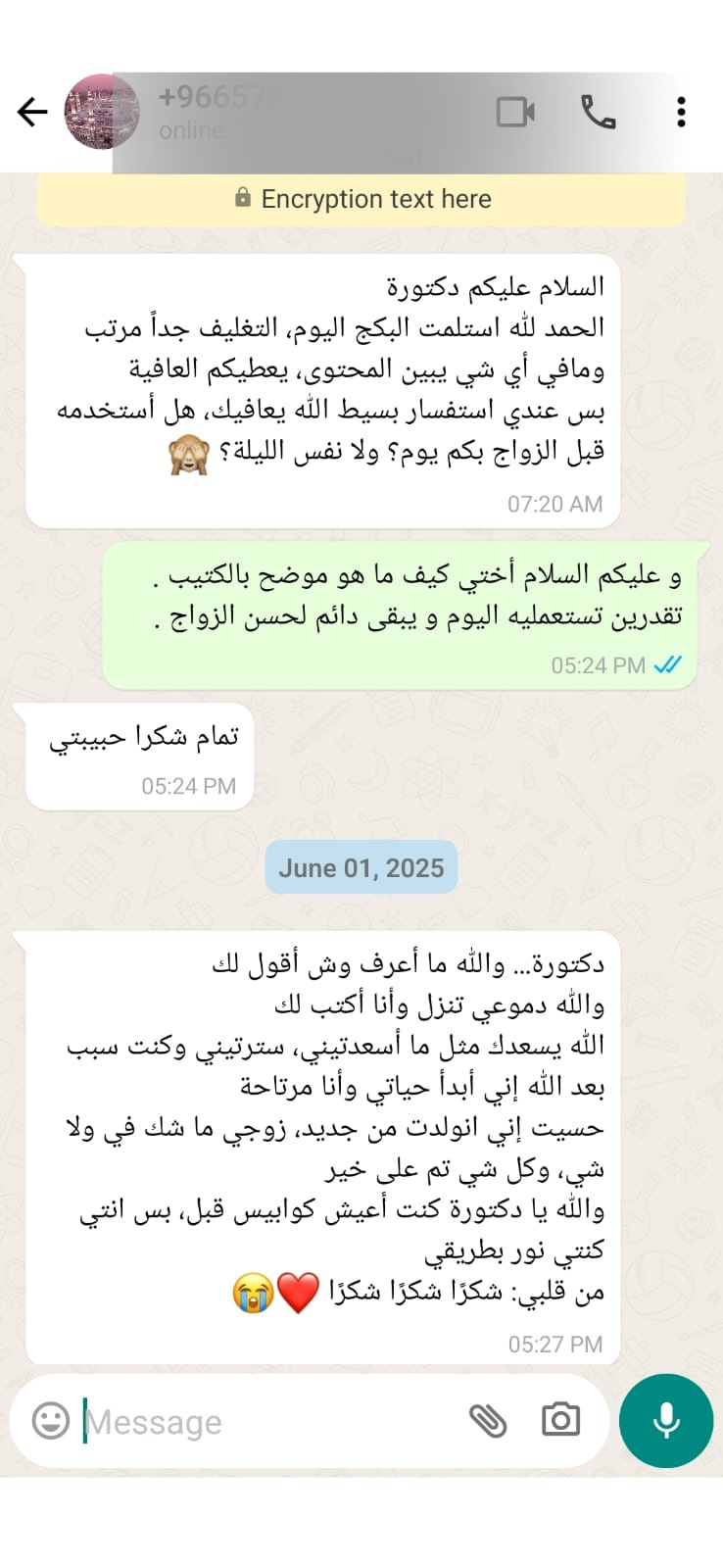Start a voice call
Screen dimensions: 723x1568
tap(598, 112)
